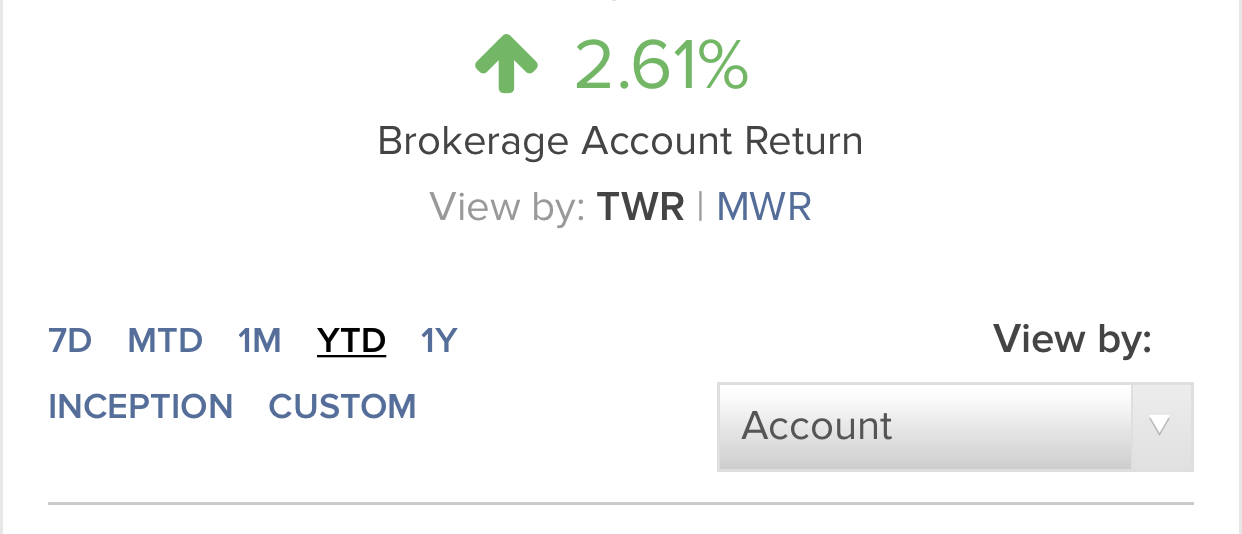Select the MTD period

165,342
